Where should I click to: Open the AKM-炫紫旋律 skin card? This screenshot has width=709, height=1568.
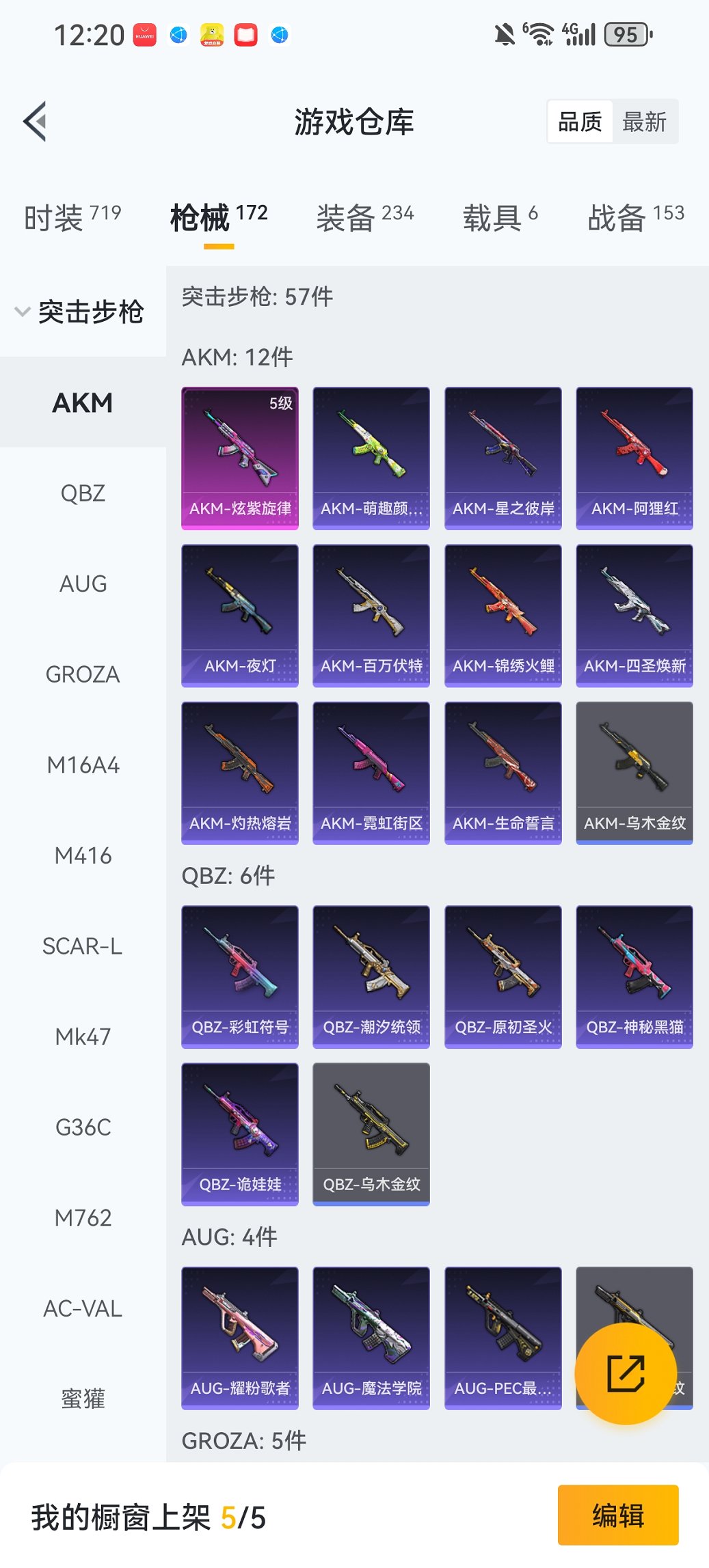point(240,458)
